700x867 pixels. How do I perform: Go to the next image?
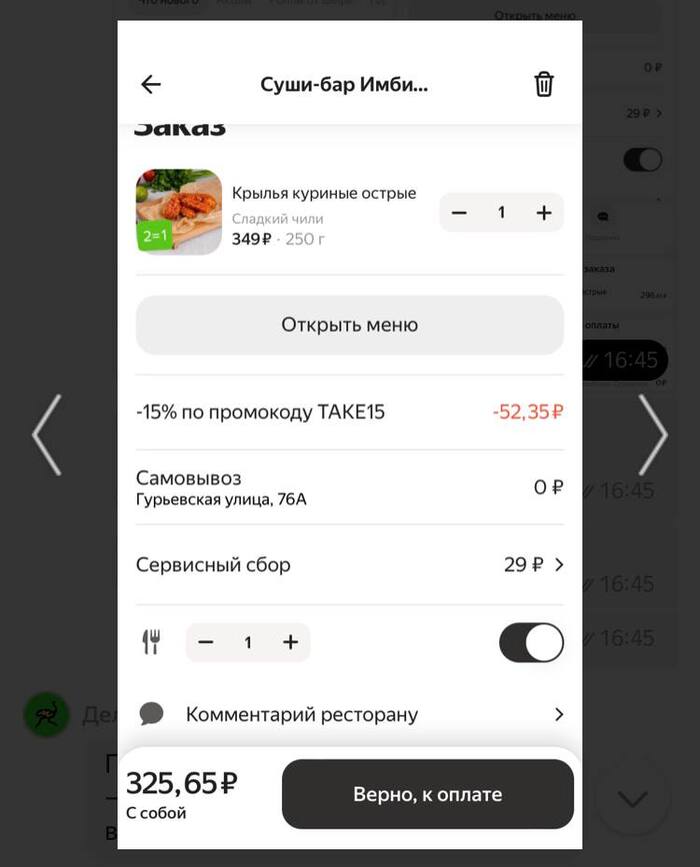652,435
